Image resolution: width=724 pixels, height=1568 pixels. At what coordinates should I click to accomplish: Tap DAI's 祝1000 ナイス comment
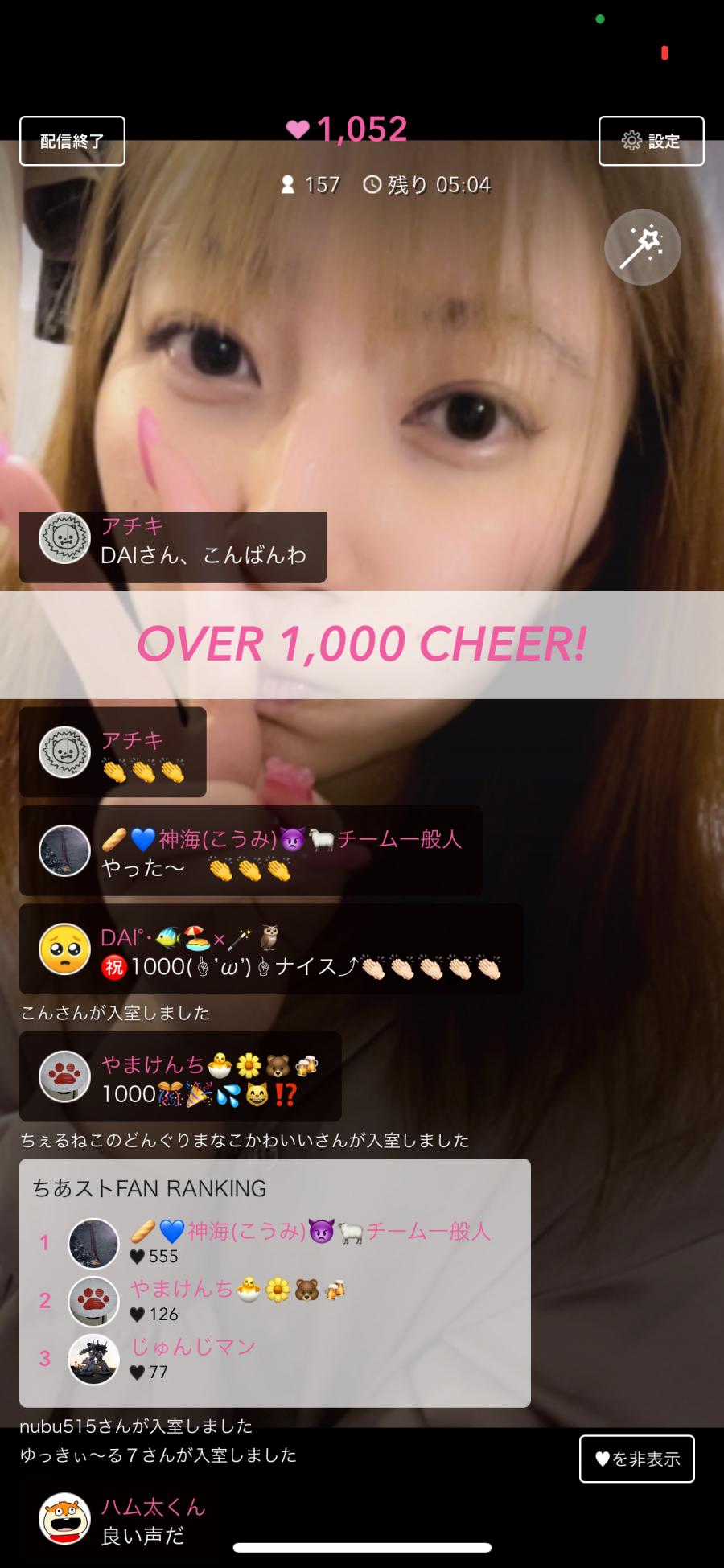click(x=301, y=965)
